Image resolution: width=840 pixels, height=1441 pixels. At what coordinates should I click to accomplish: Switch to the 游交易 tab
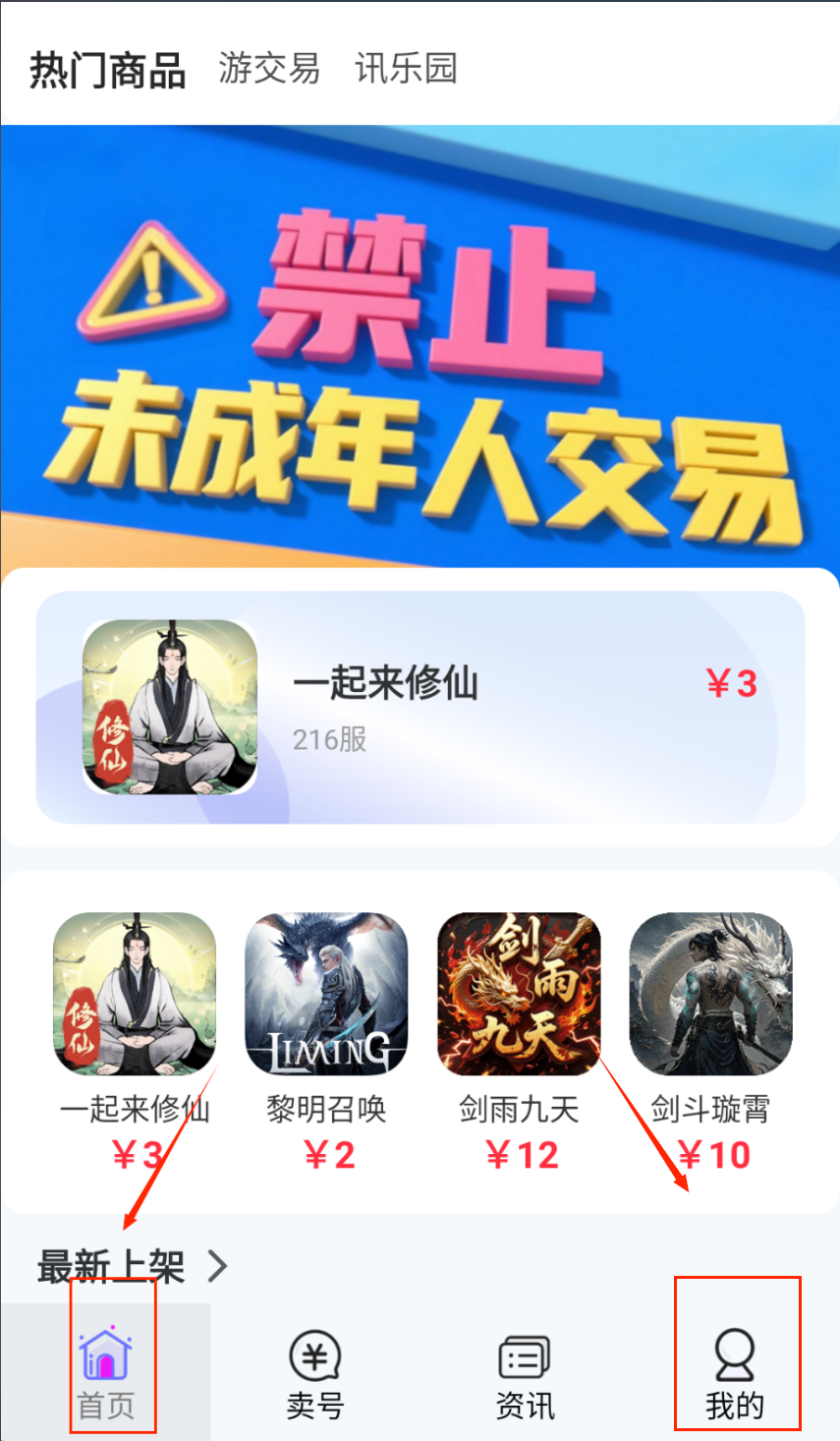pyautogui.click(x=269, y=69)
